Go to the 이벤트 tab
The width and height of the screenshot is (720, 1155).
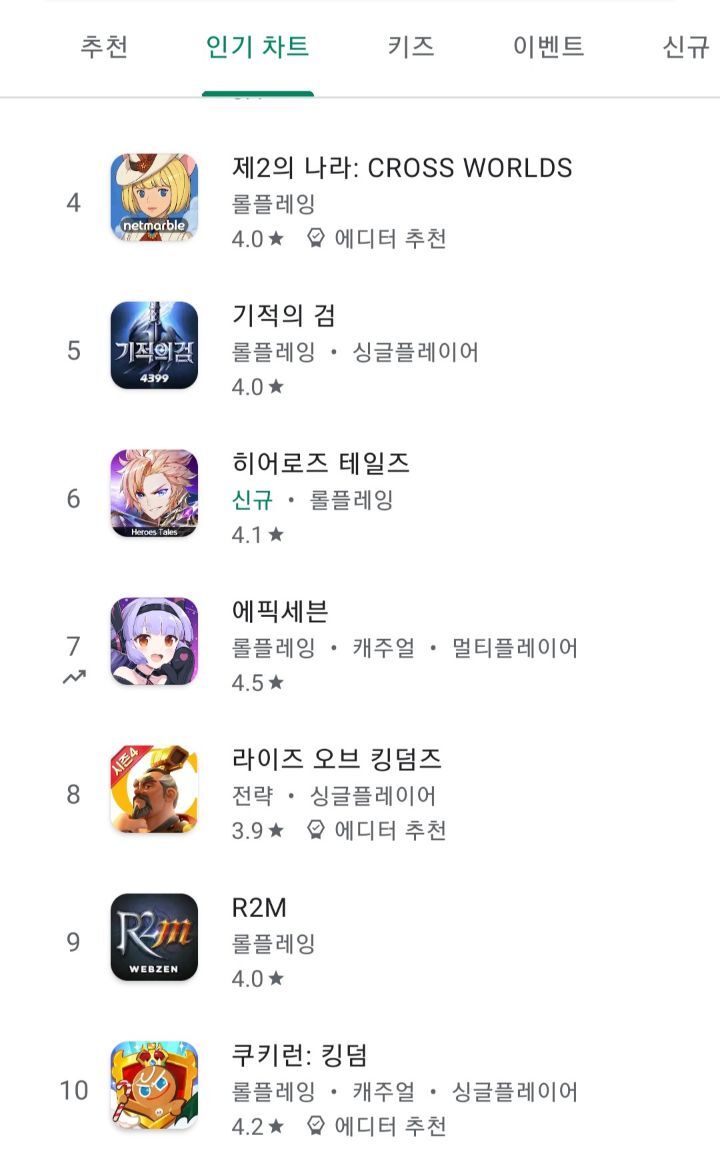pos(548,47)
